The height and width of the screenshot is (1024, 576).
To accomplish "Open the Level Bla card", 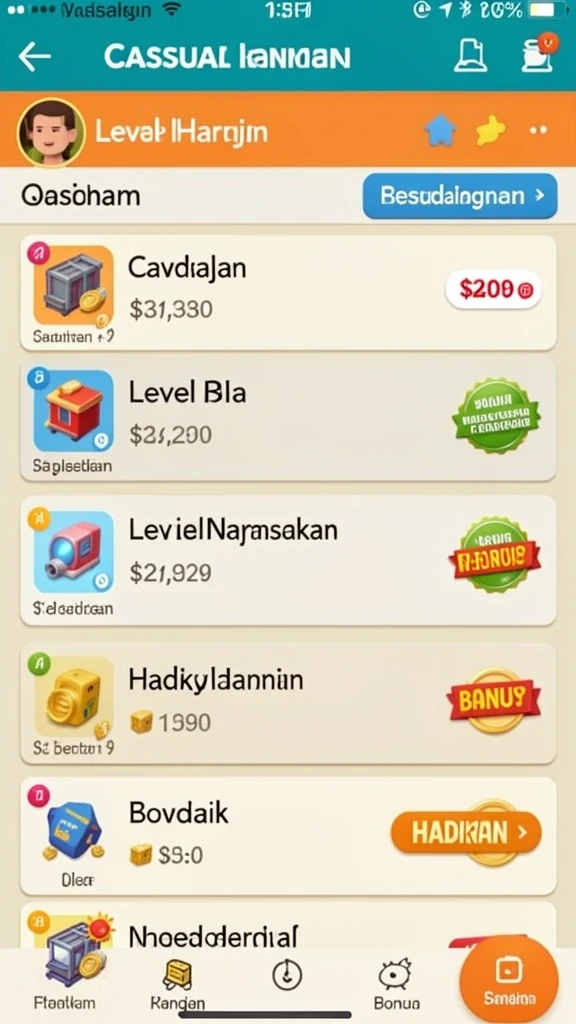I will (x=288, y=419).
